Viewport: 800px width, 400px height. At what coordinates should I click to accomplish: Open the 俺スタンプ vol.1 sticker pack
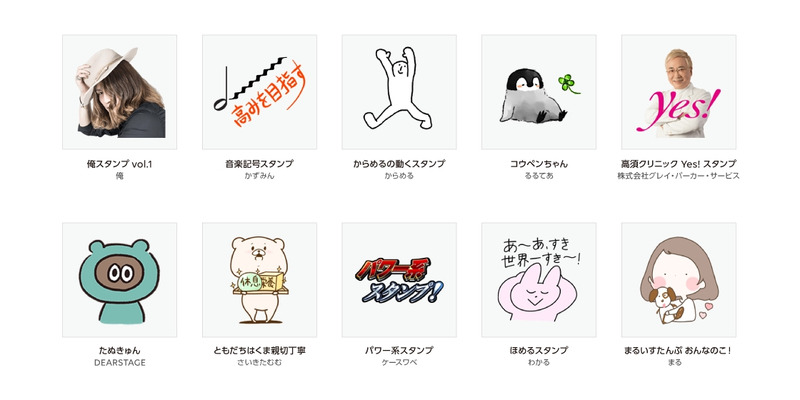click(x=119, y=92)
